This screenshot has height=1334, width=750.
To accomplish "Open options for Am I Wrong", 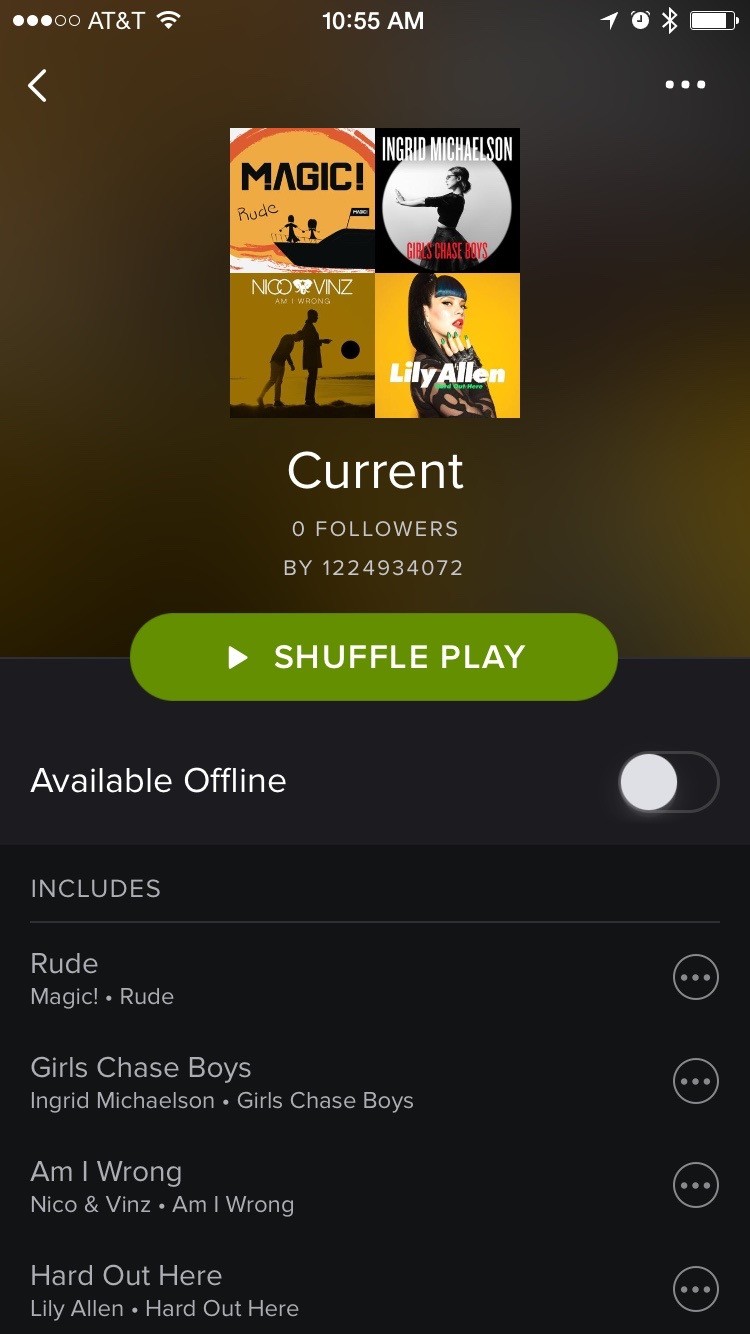I will pos(696,1185).
